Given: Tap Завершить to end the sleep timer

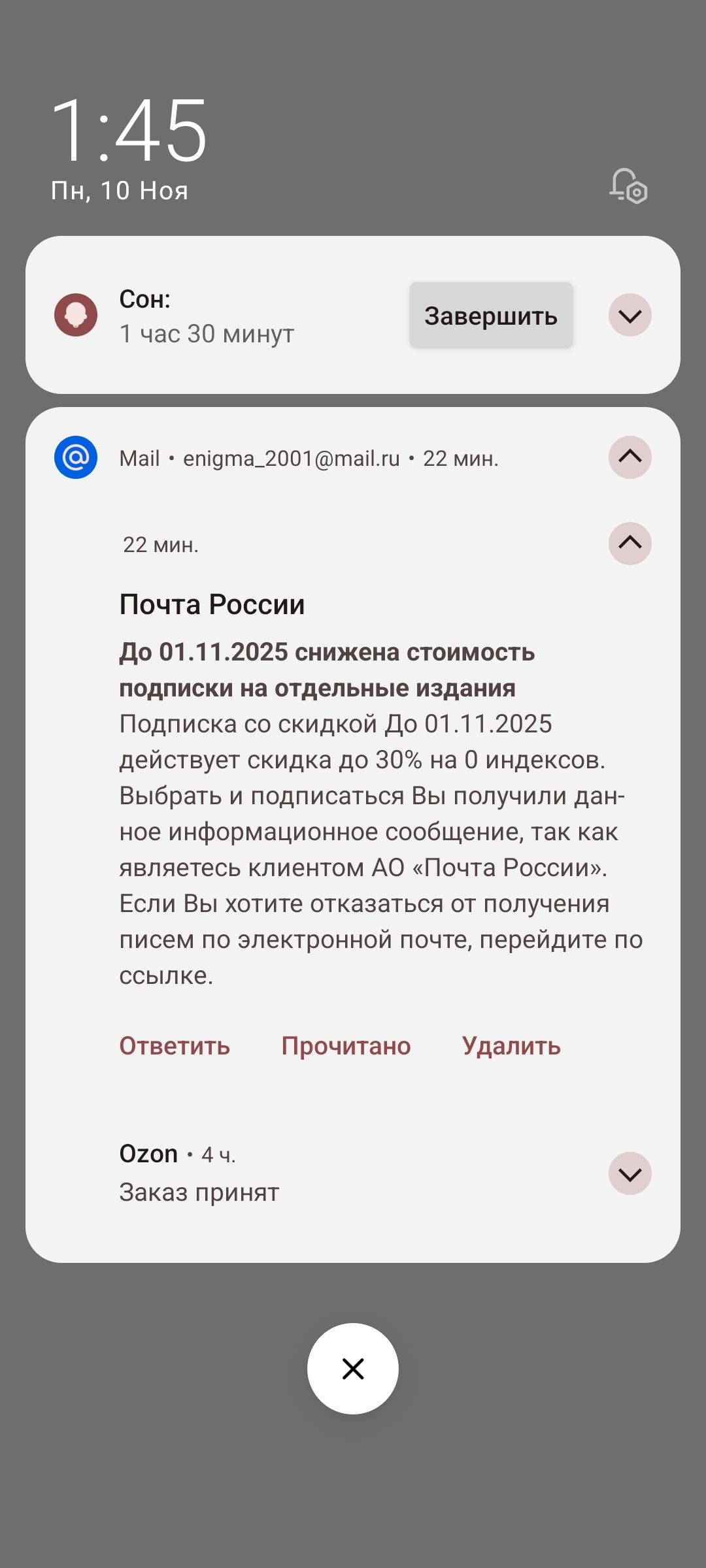Looking at the screenshot, I should point(491,316).
